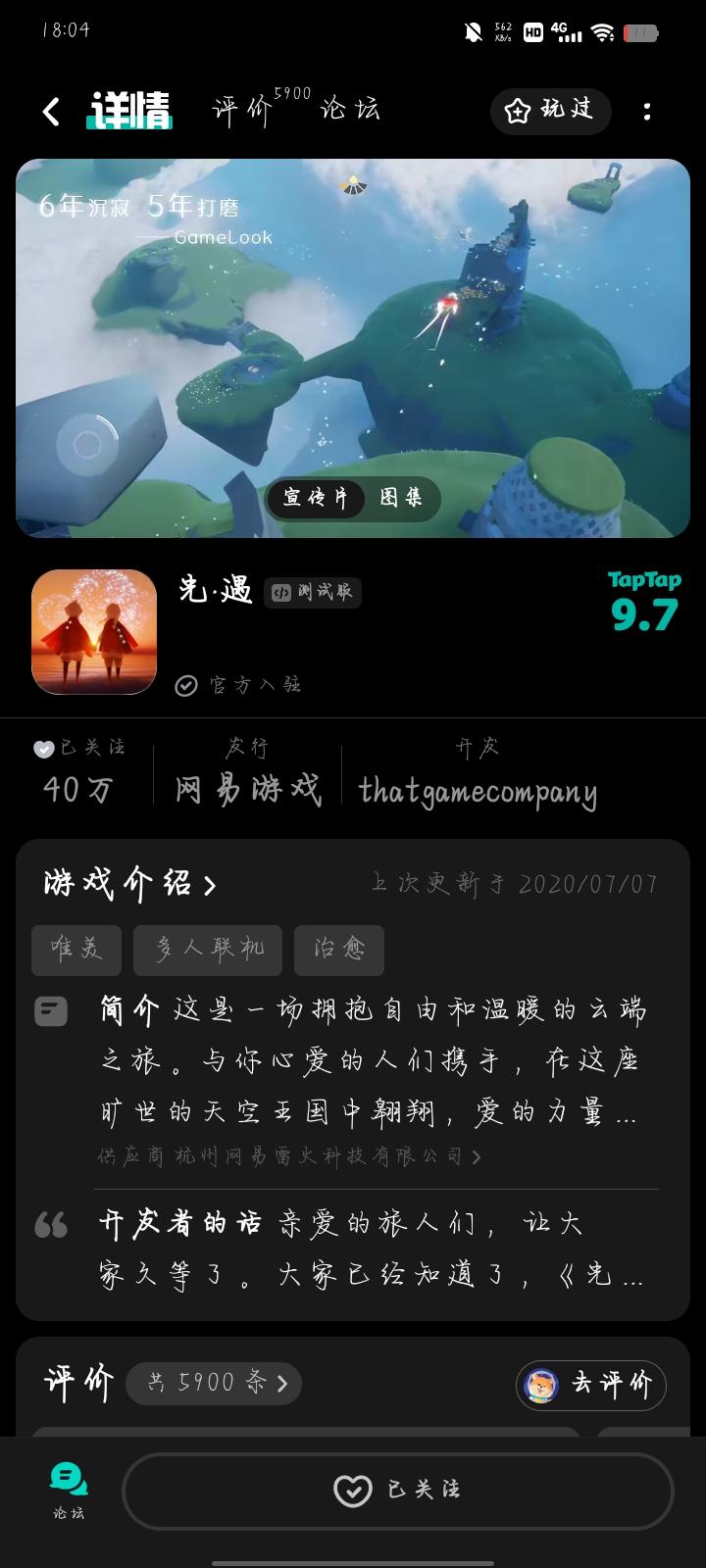The width and height of the screenshot is (706, 1568).
Task: Tap the Sky game icon thumbnail
Action: coord(94,632)
